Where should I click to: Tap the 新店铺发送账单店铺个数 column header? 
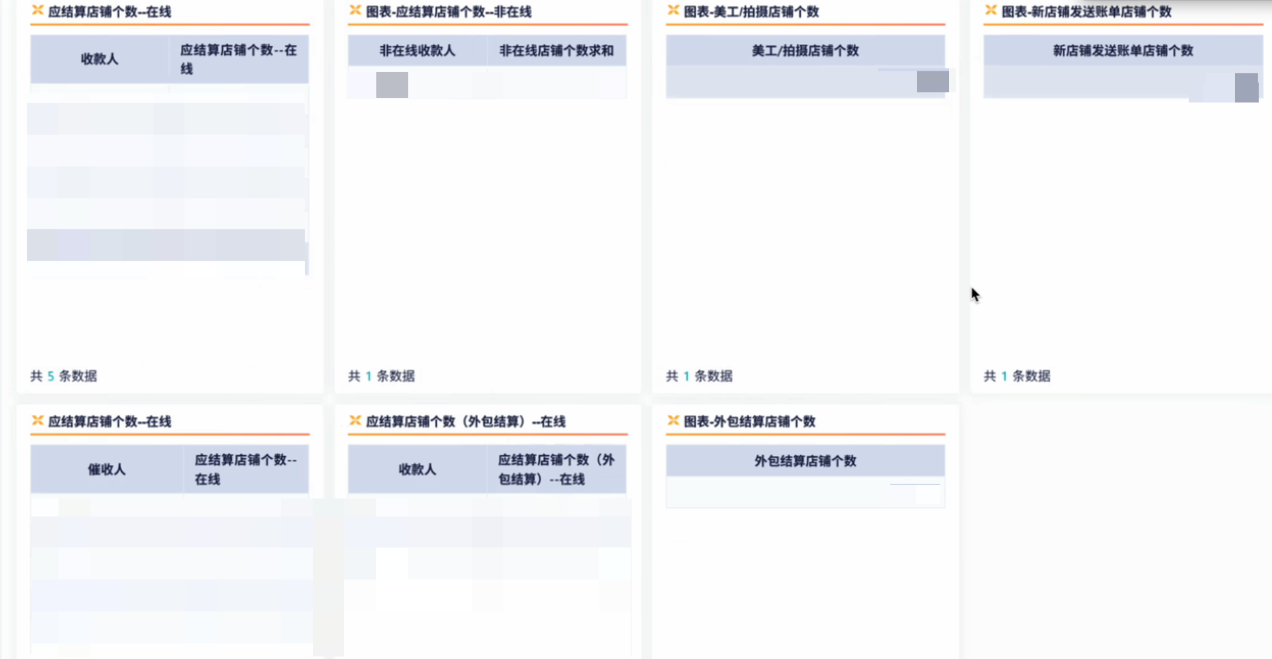pyautogui.click(x=1122, y=50)
